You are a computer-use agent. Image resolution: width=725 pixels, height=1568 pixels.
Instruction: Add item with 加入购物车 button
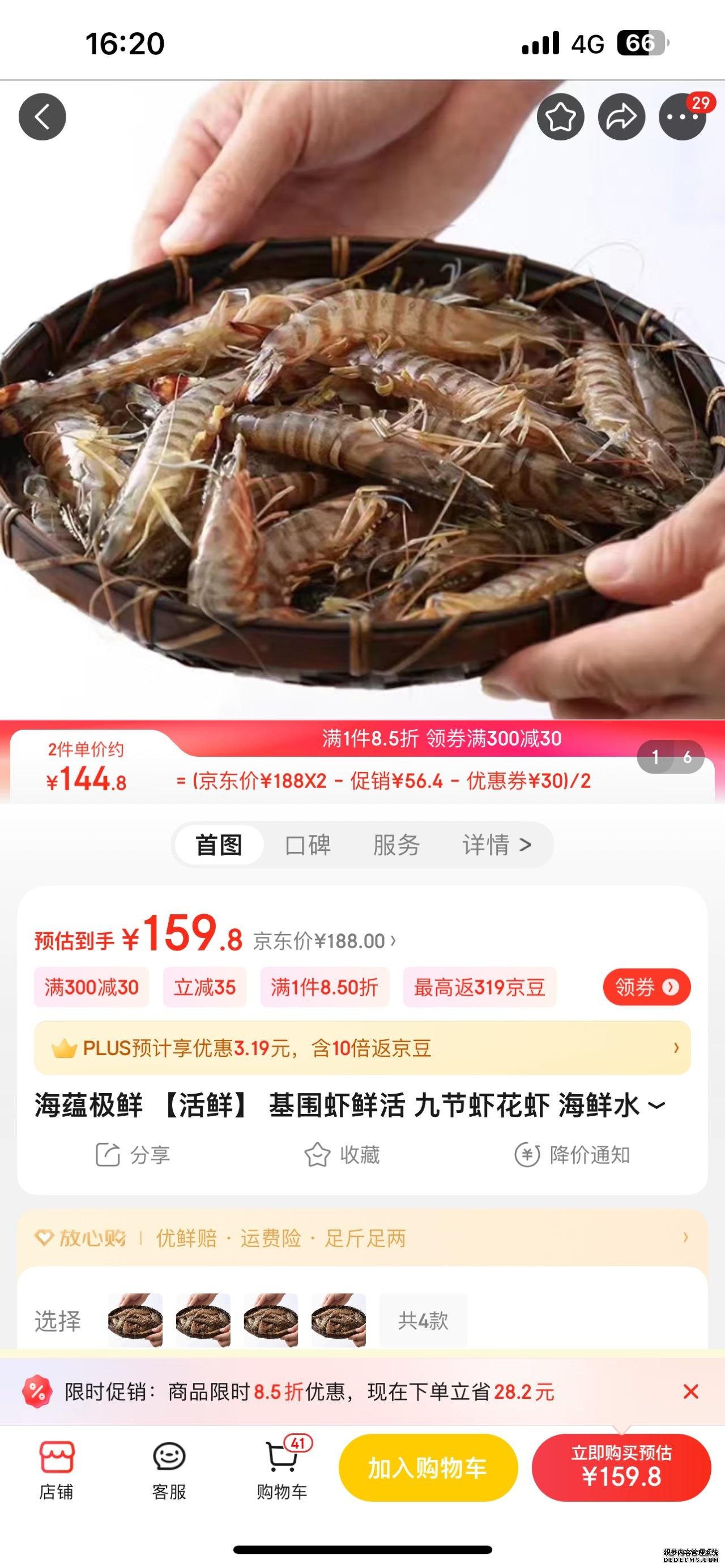click(x=428, y=1468)
